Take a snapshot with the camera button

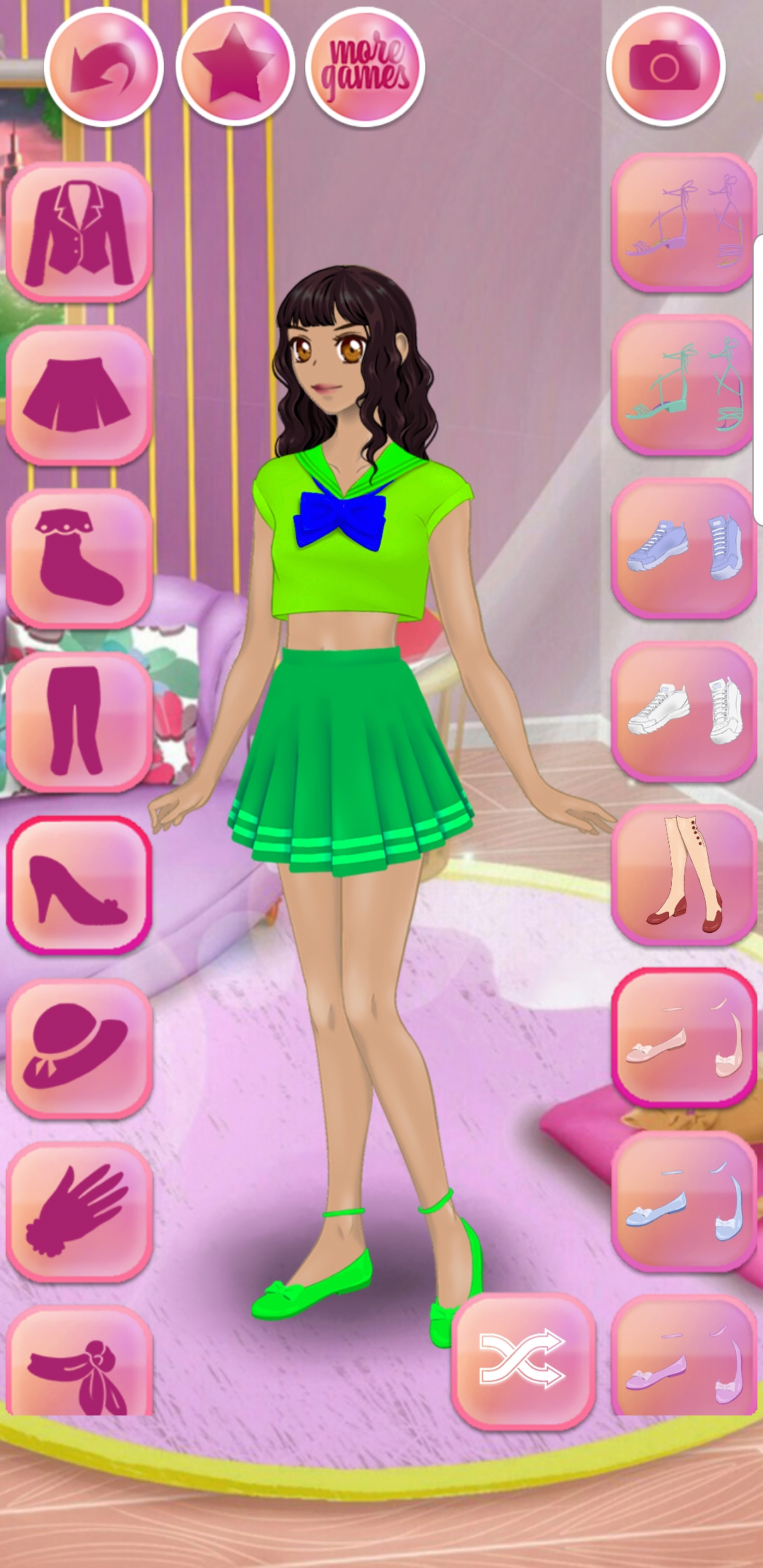(666, 67)
